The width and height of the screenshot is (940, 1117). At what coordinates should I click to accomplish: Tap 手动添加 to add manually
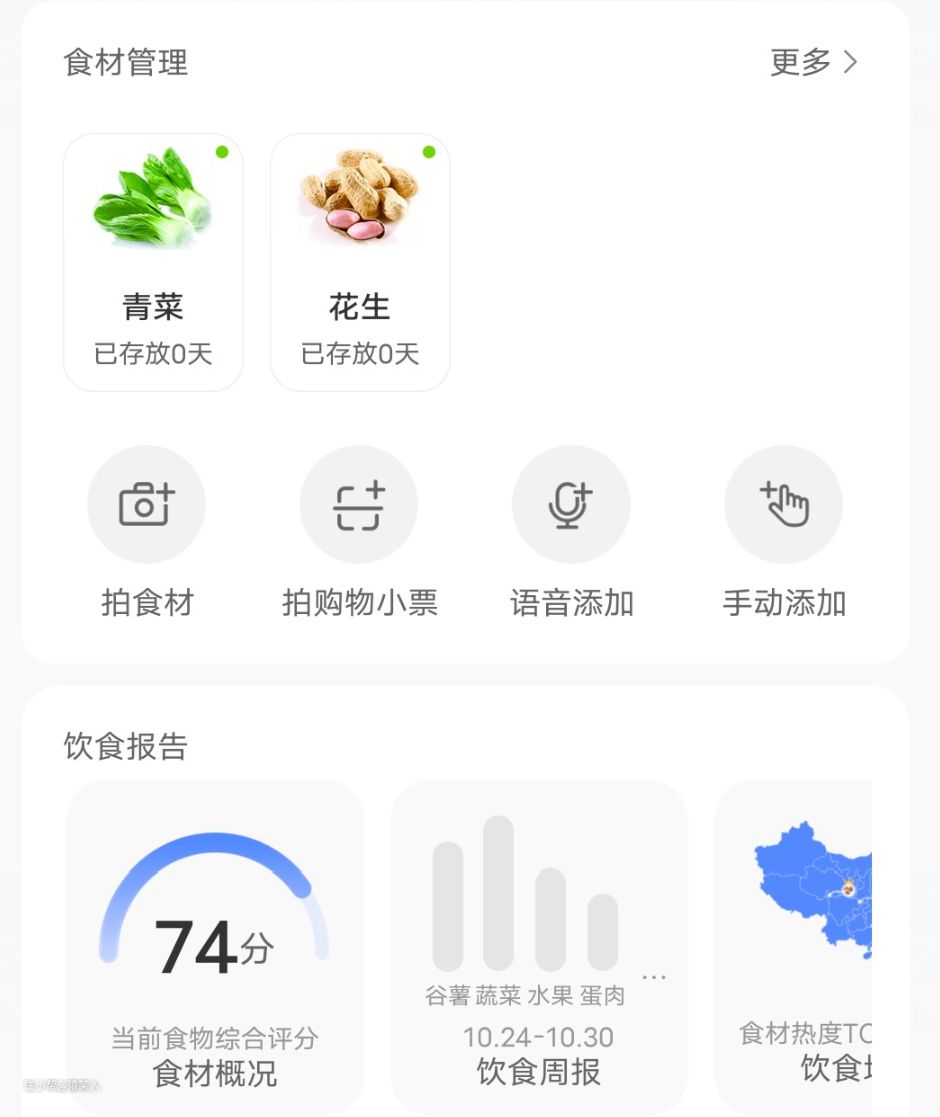pos(783,505)
